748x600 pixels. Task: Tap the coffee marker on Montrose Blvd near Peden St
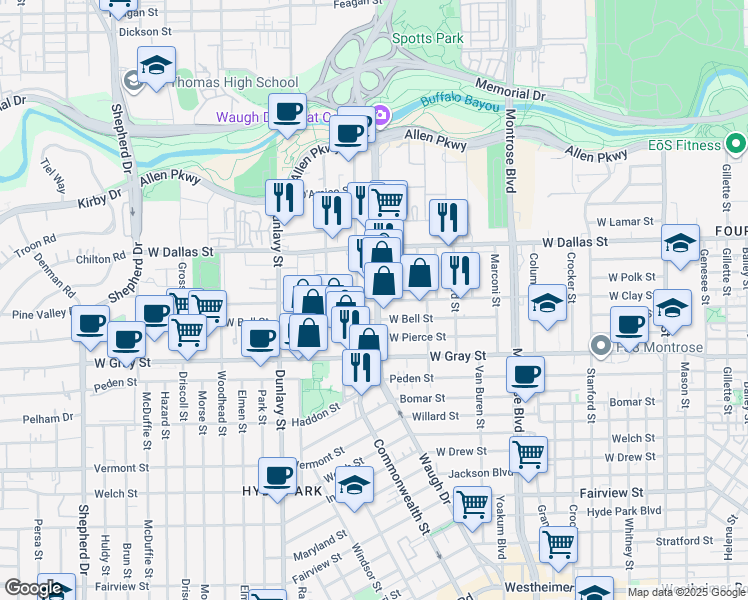pos(526,376)
